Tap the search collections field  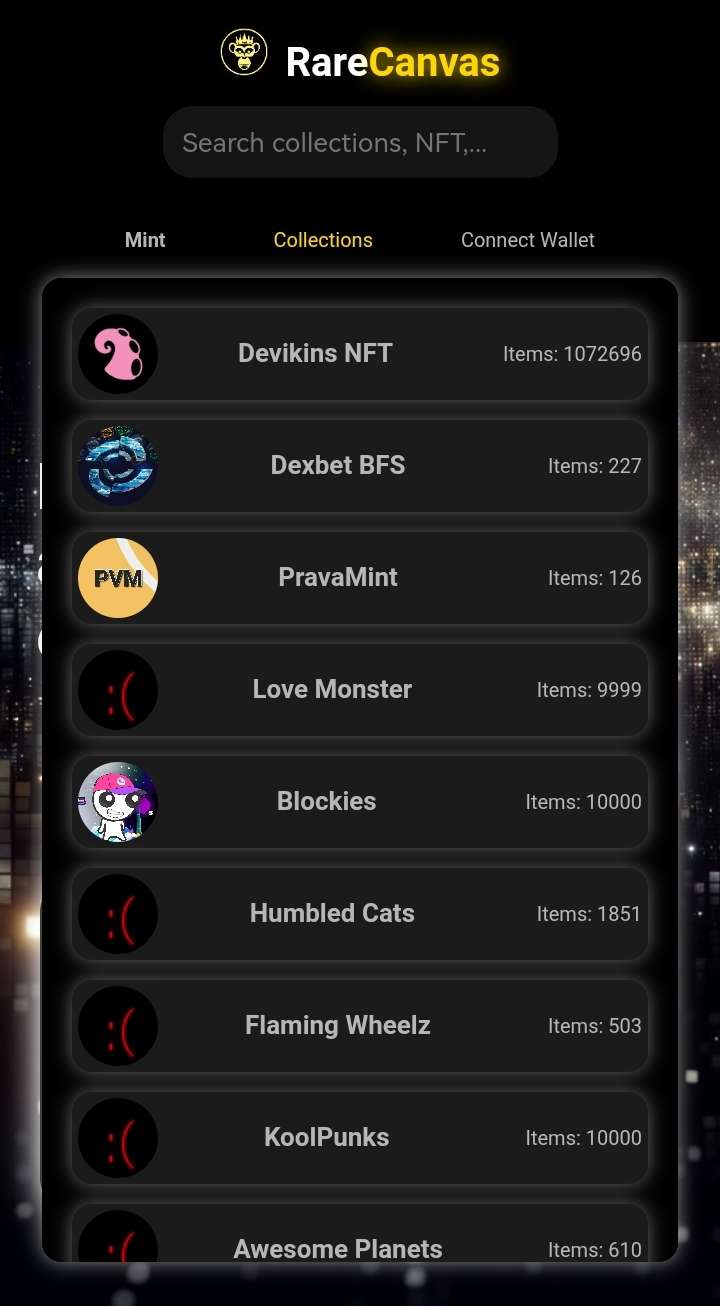[x=360, y=143]
